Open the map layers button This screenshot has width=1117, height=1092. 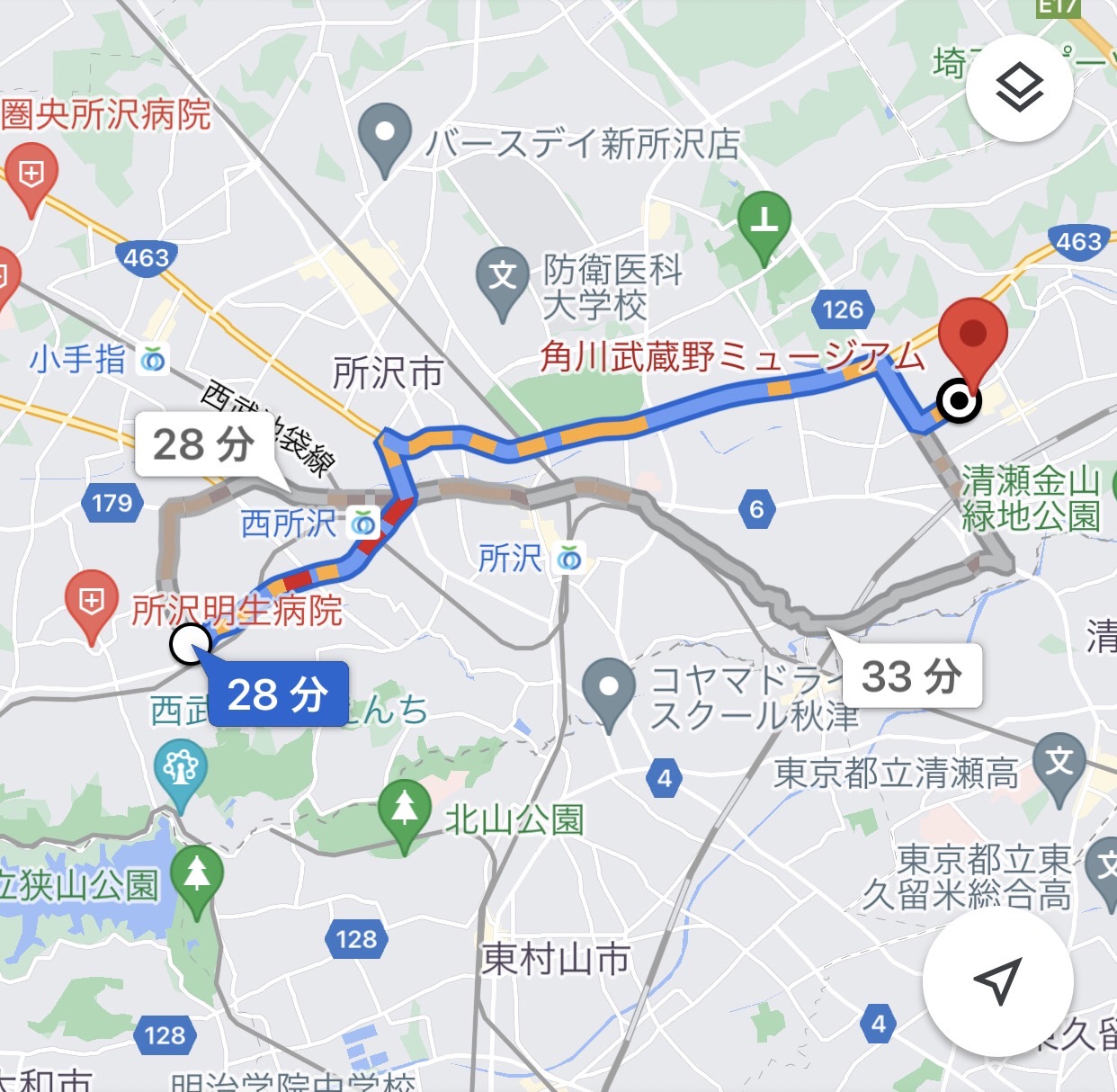coord(1019,88)
